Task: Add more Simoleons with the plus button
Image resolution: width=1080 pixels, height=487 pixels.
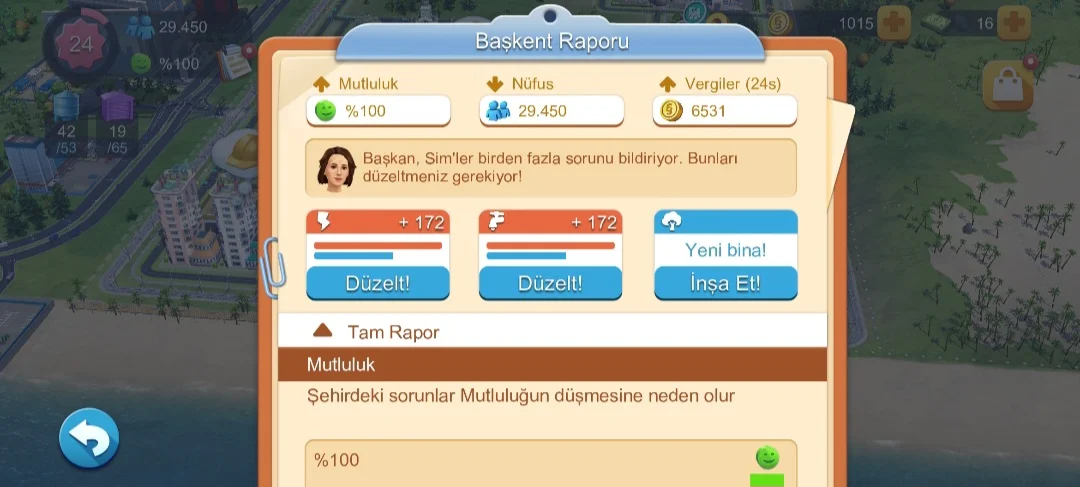Action: [893, 23]
